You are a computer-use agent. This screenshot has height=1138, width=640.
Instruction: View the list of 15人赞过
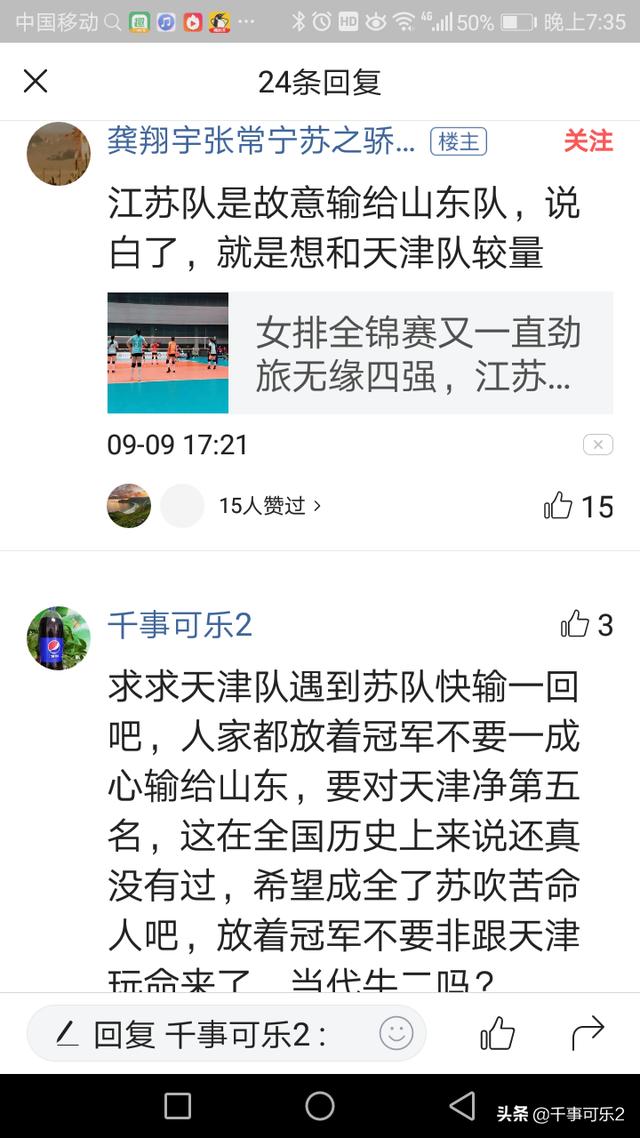tap(270, 506)
